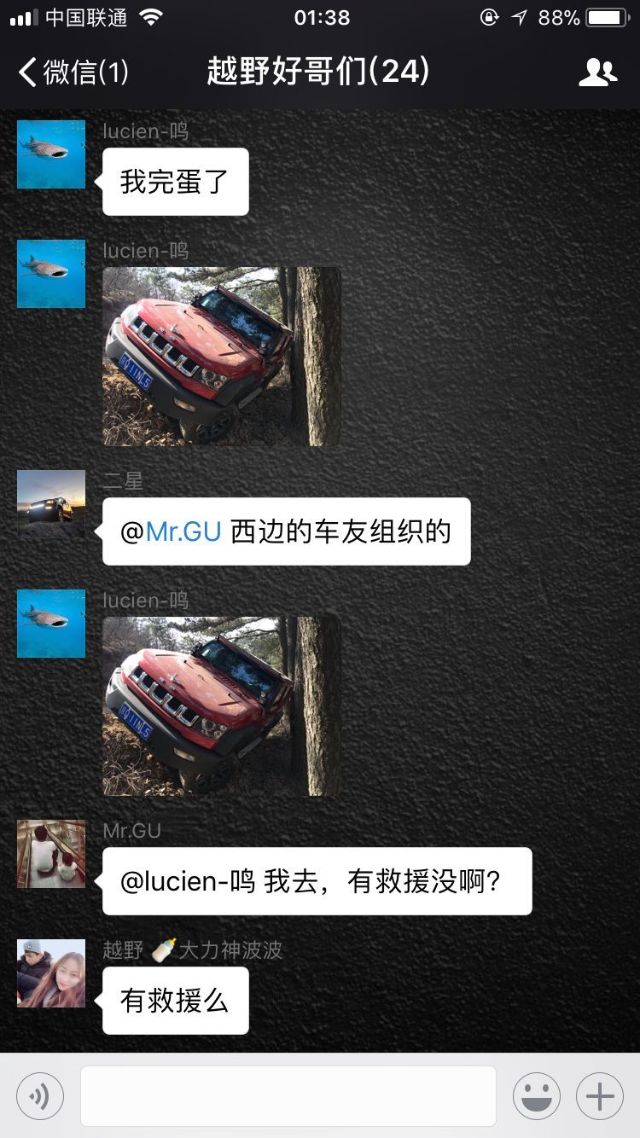Switch to voice message input
The image size is (640, 1138).
(40, 1097)
